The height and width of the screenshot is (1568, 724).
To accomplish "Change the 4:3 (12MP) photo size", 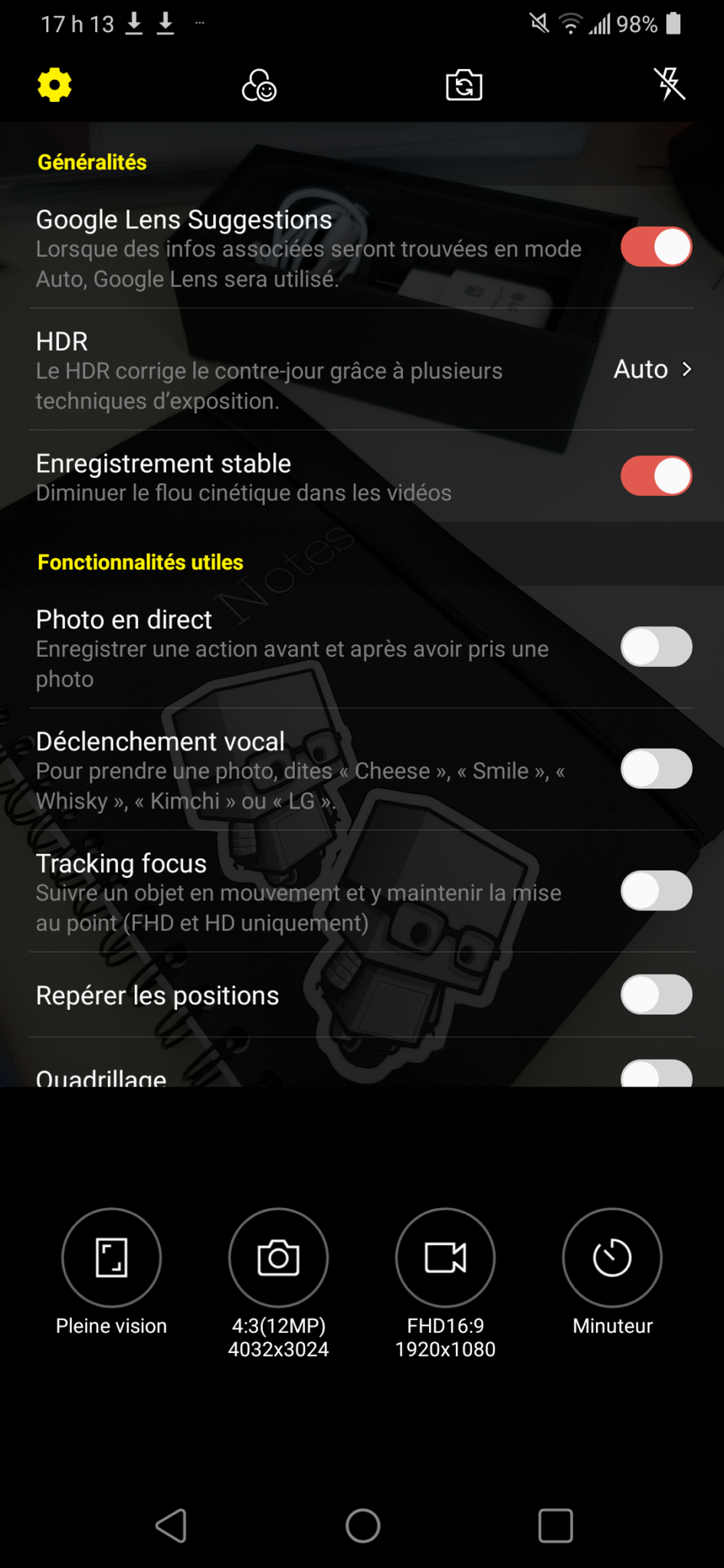I will (278, 1257).
